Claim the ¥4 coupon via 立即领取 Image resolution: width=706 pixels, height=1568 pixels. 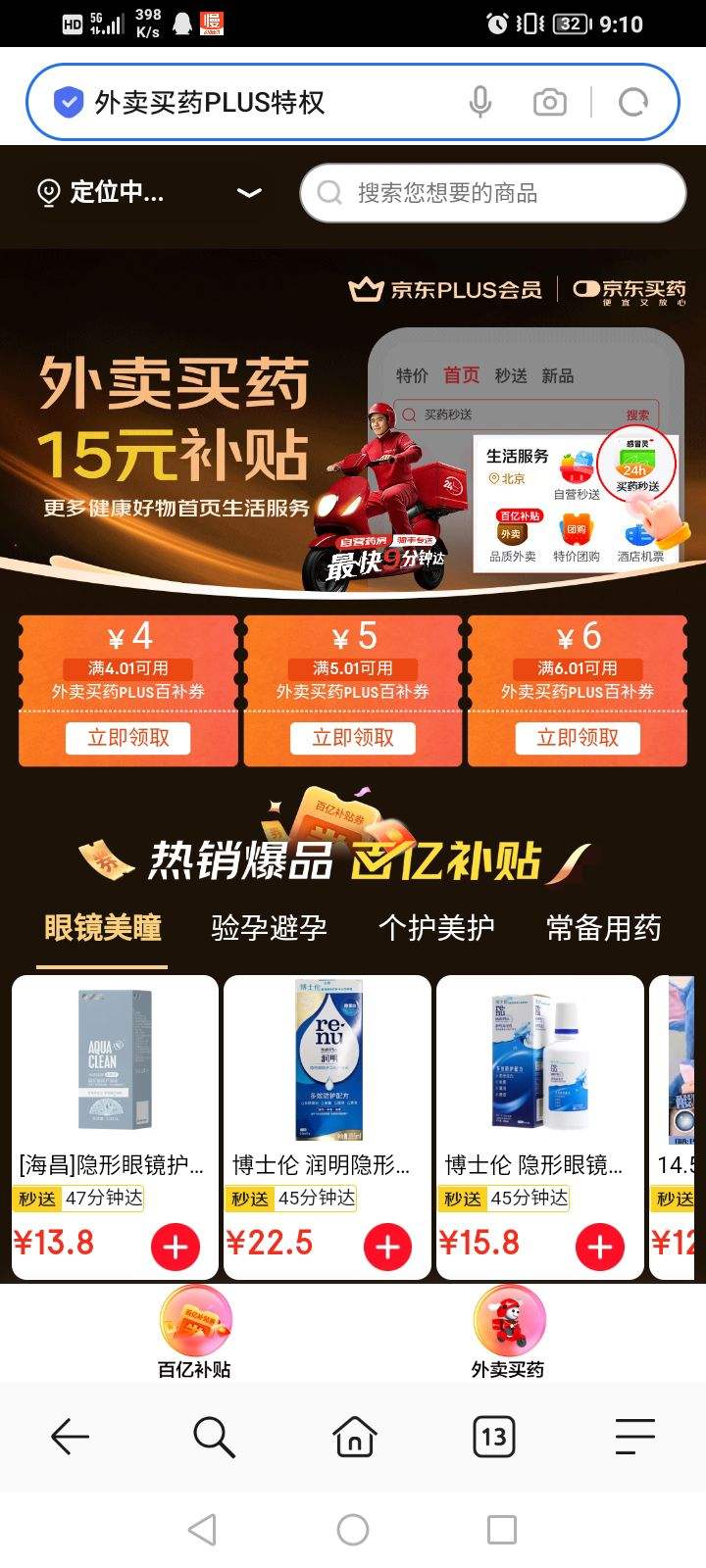[x=127, y=738]
